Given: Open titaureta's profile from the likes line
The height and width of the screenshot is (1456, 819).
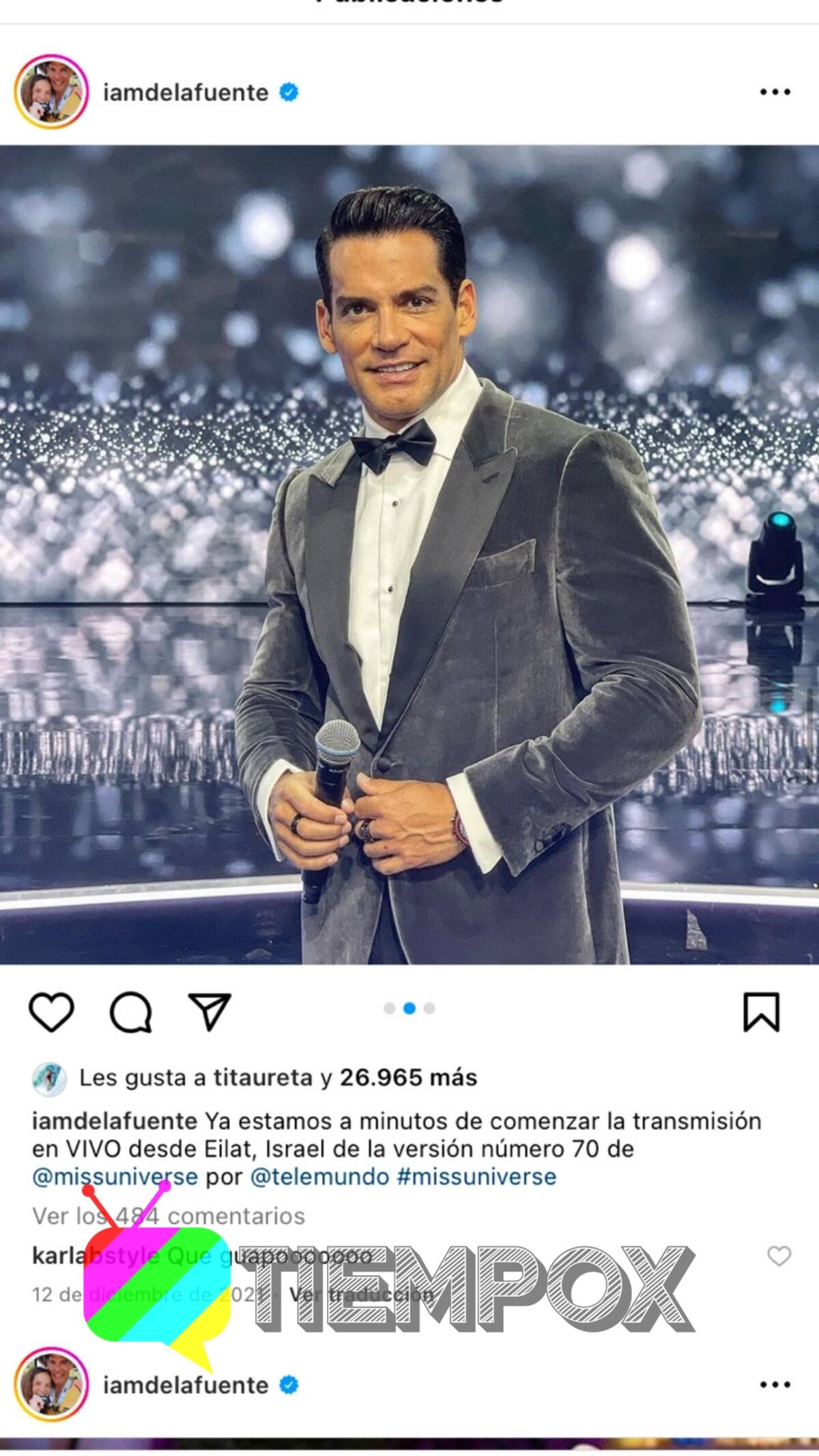Looking at the screenshot, I should pyautogui.click(x=263, y=1078).
